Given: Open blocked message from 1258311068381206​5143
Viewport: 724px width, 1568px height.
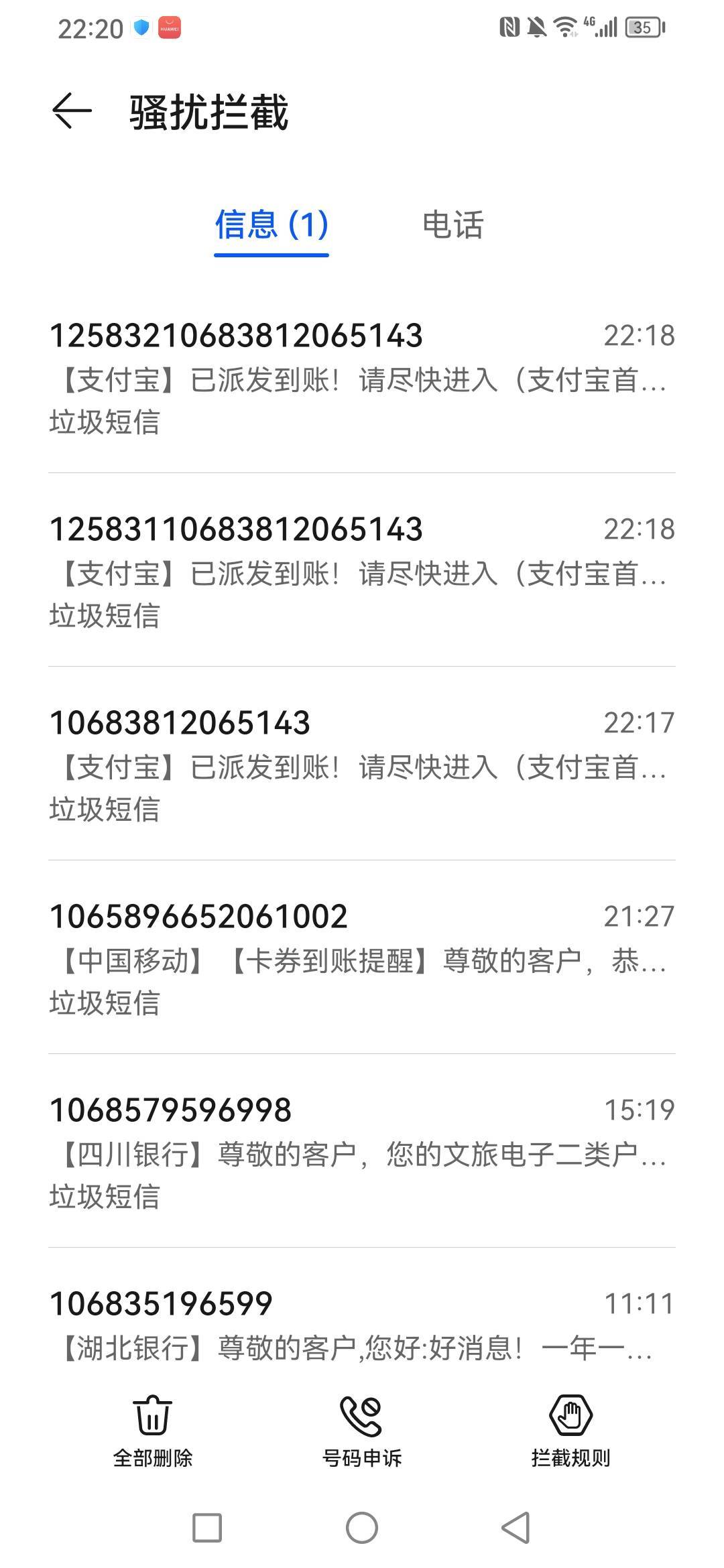Looking at the screenshot, I should pyautogui.click(x=362, y=572).
